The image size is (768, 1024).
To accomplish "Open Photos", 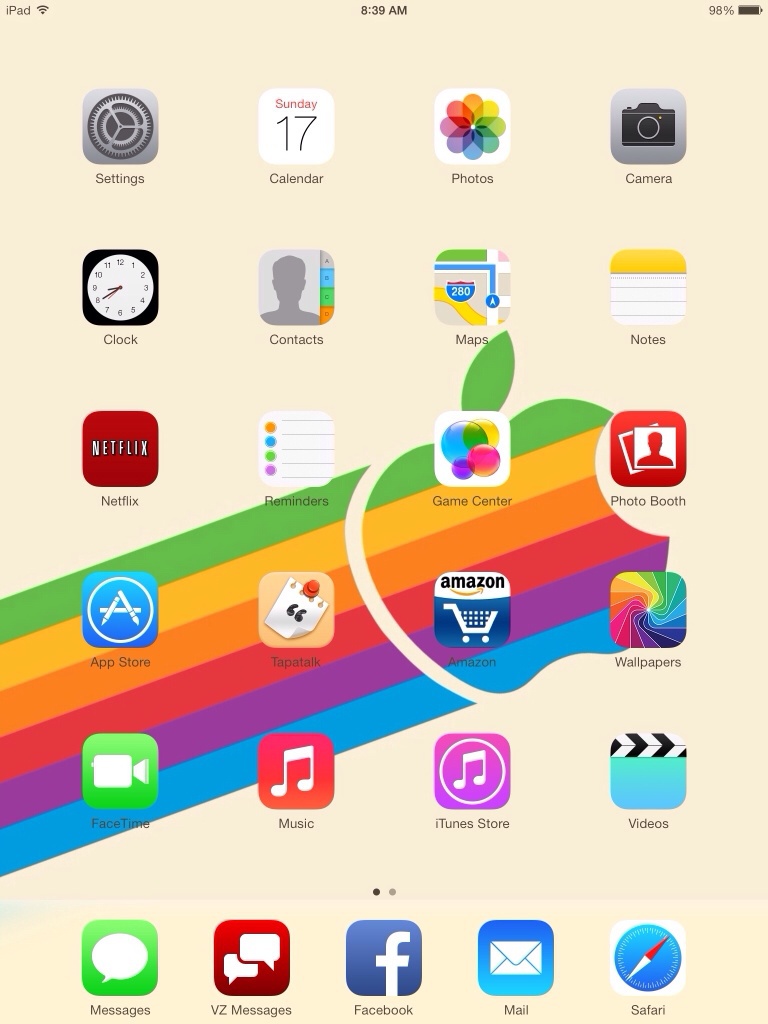I will click(x=472, y=127).
